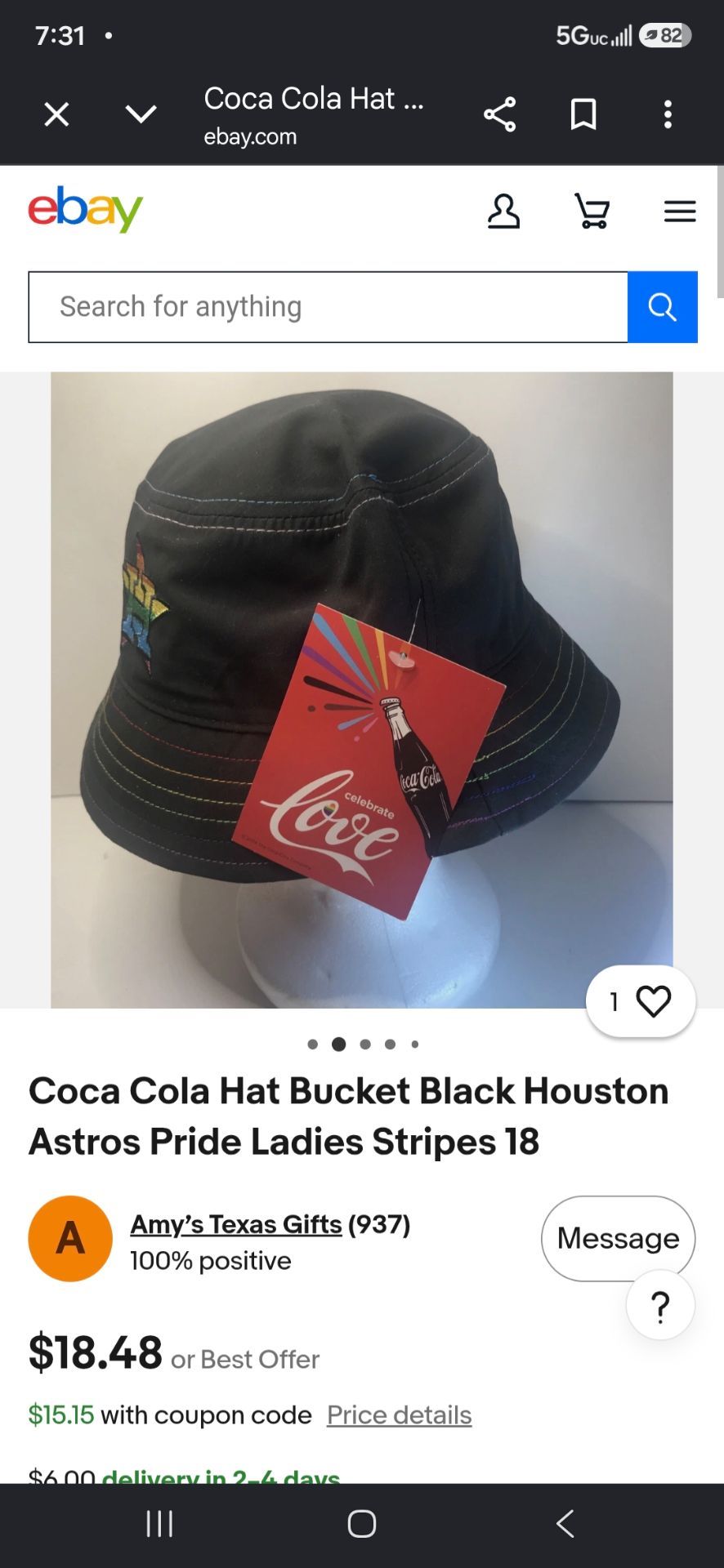
Task: View Price details link
Action: pyautogui.click(x=400, y=1414)
